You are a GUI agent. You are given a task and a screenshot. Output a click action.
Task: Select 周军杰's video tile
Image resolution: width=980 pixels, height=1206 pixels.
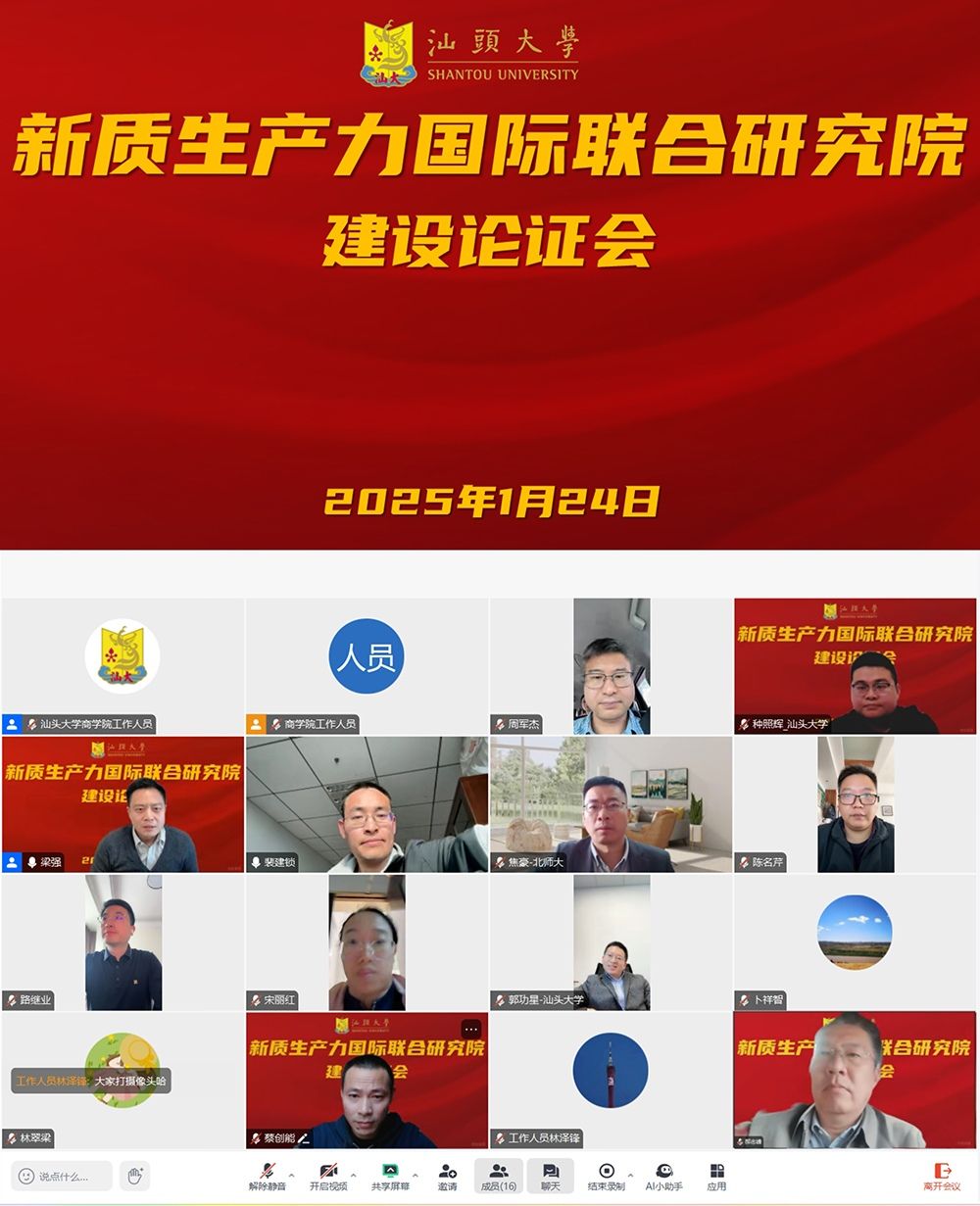click(611, 666)
